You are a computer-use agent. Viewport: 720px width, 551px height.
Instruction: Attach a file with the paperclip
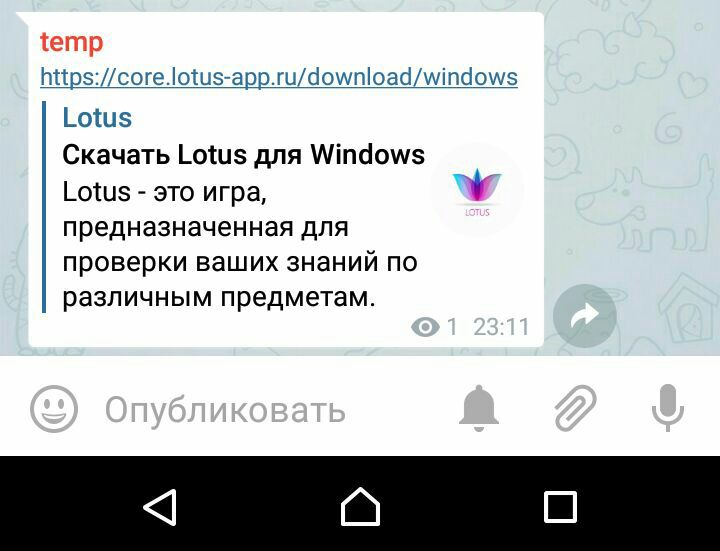pyautogui.click(x=575, y=408)
